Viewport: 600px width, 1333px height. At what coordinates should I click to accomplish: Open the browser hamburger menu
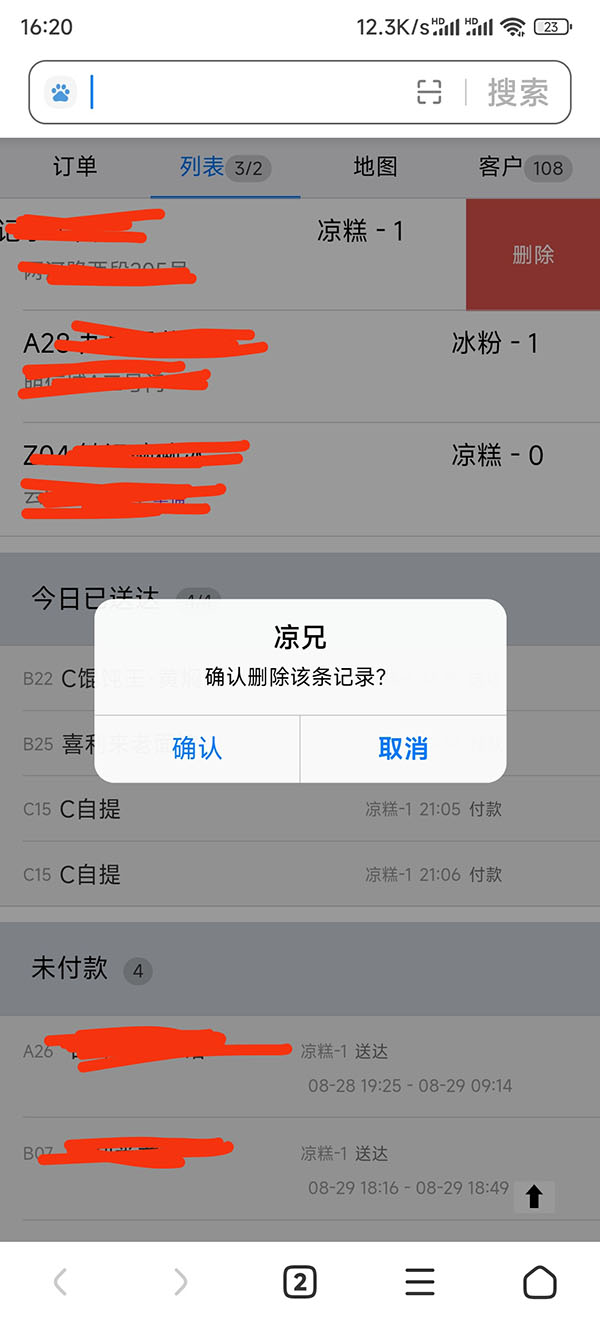pos(420,1281)
